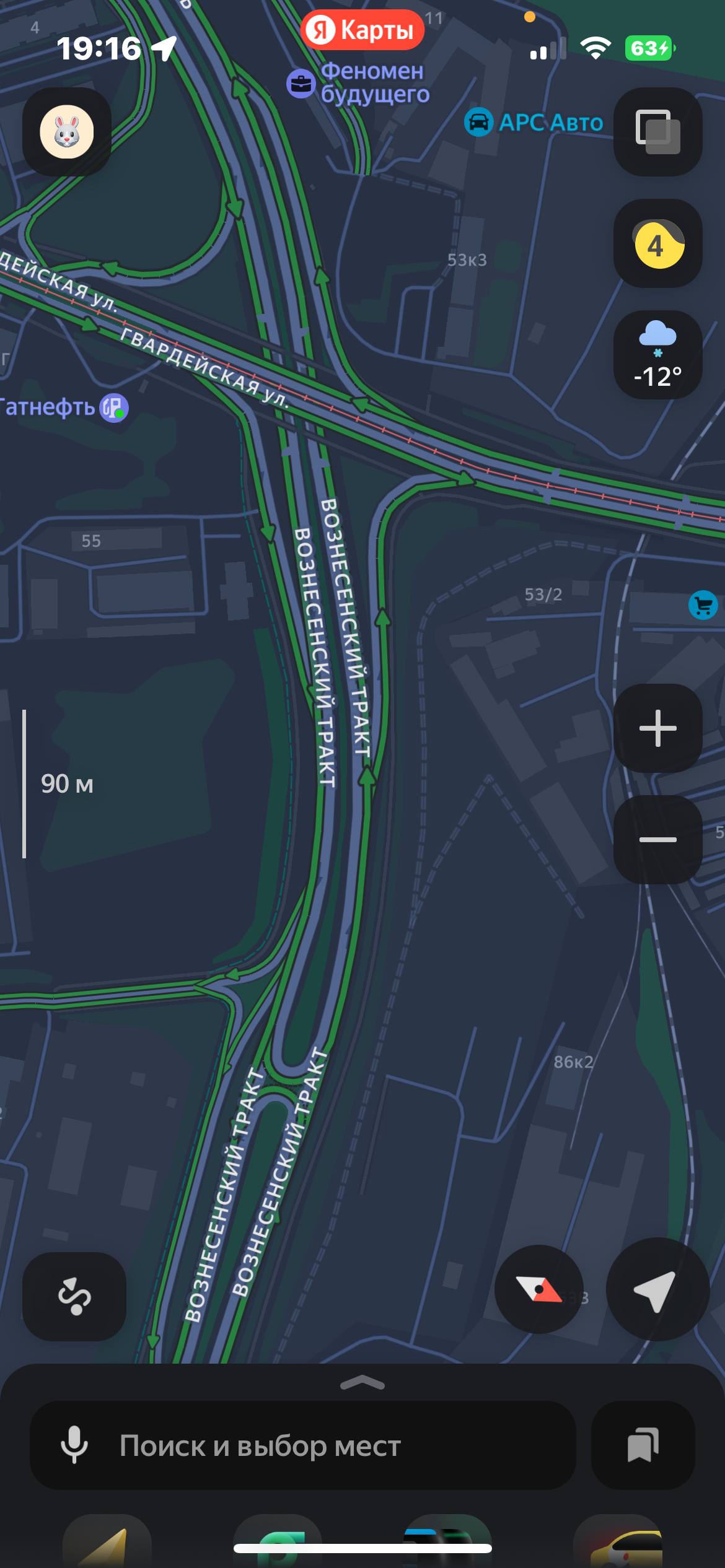
Task: Open the Феномен будущего place marker
Action: pos(301,83)
